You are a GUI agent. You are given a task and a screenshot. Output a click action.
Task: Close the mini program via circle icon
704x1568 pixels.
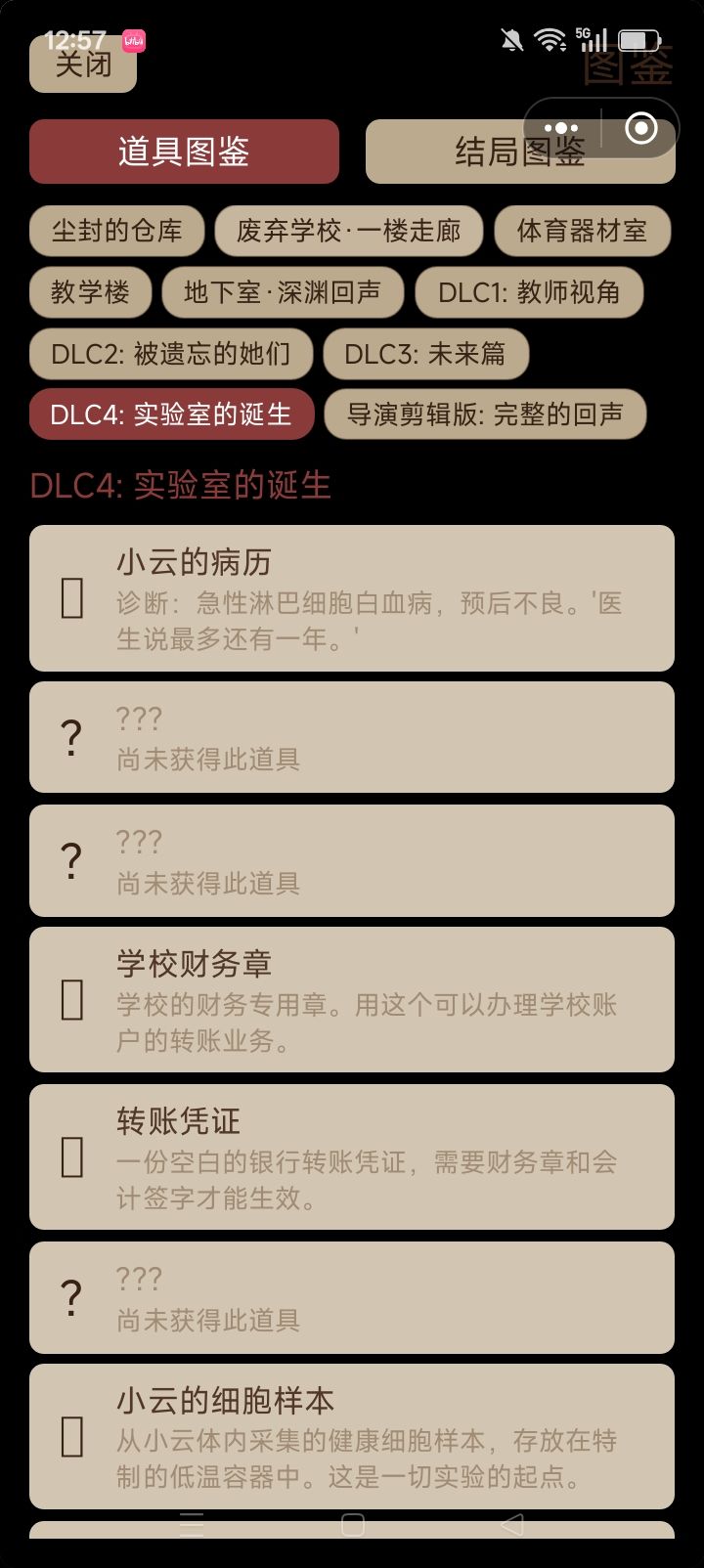point(641,128)
